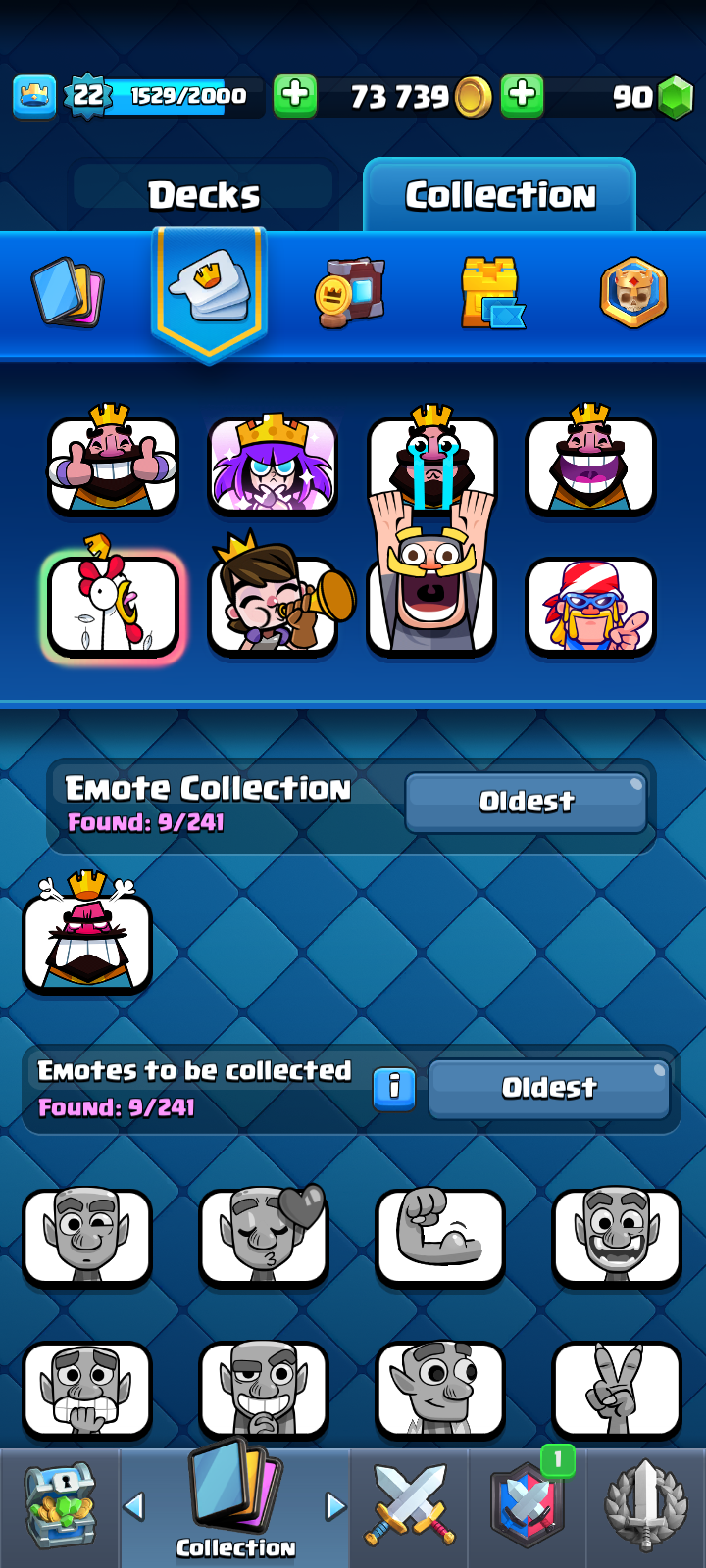
Task: Select the chicken emote slot
Action: pos(114,606)
